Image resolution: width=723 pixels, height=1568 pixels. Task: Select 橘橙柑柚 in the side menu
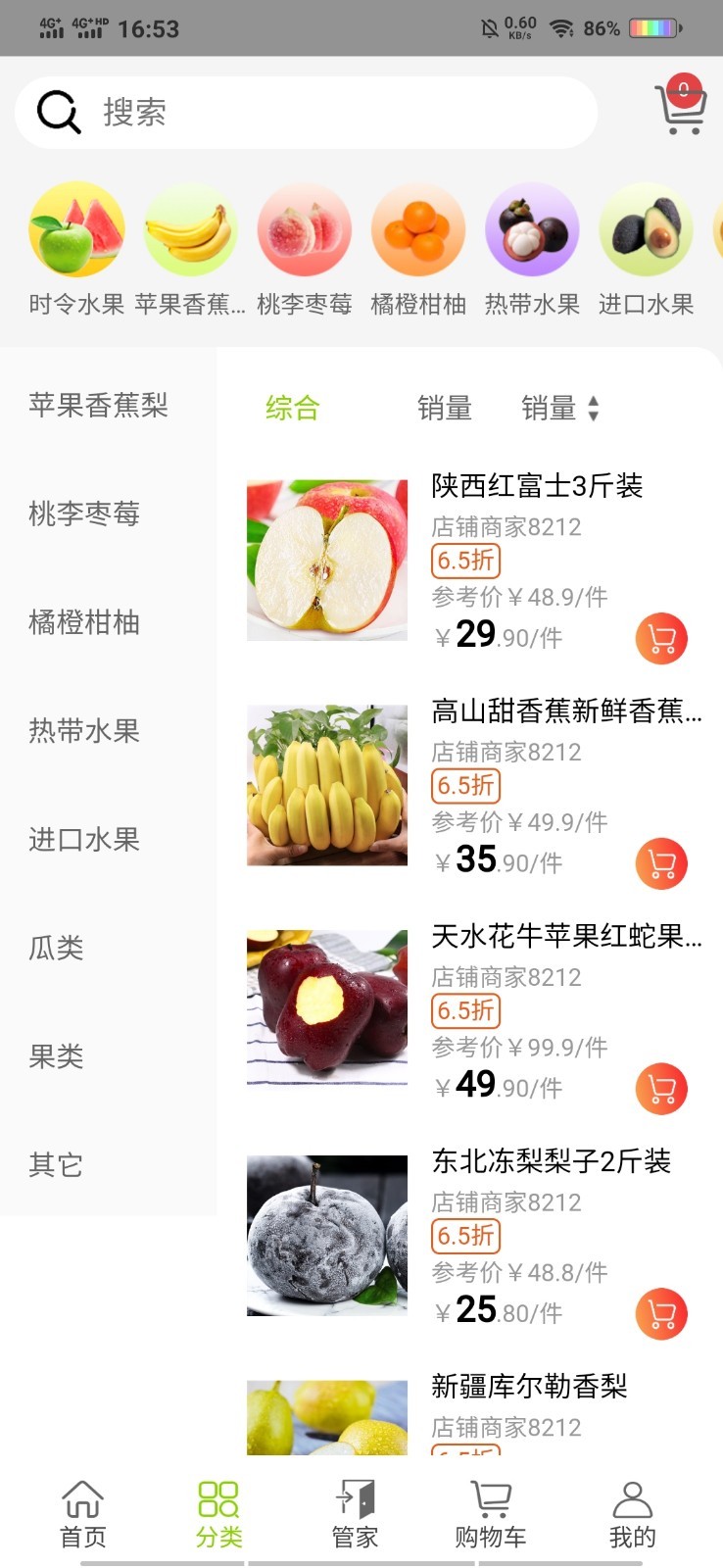(x=84, y=622)
